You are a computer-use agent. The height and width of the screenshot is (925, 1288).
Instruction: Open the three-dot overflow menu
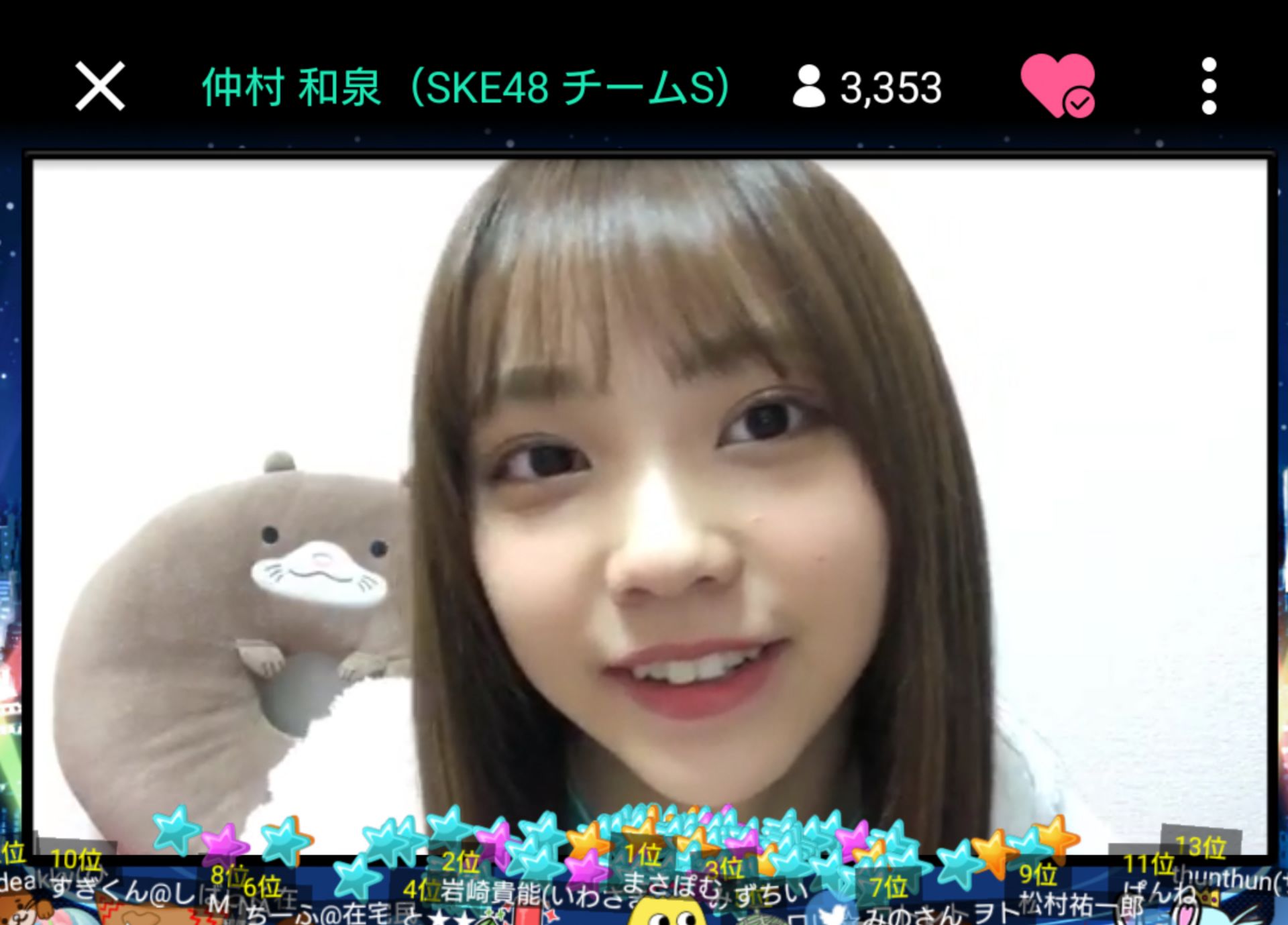(1208, 86)
